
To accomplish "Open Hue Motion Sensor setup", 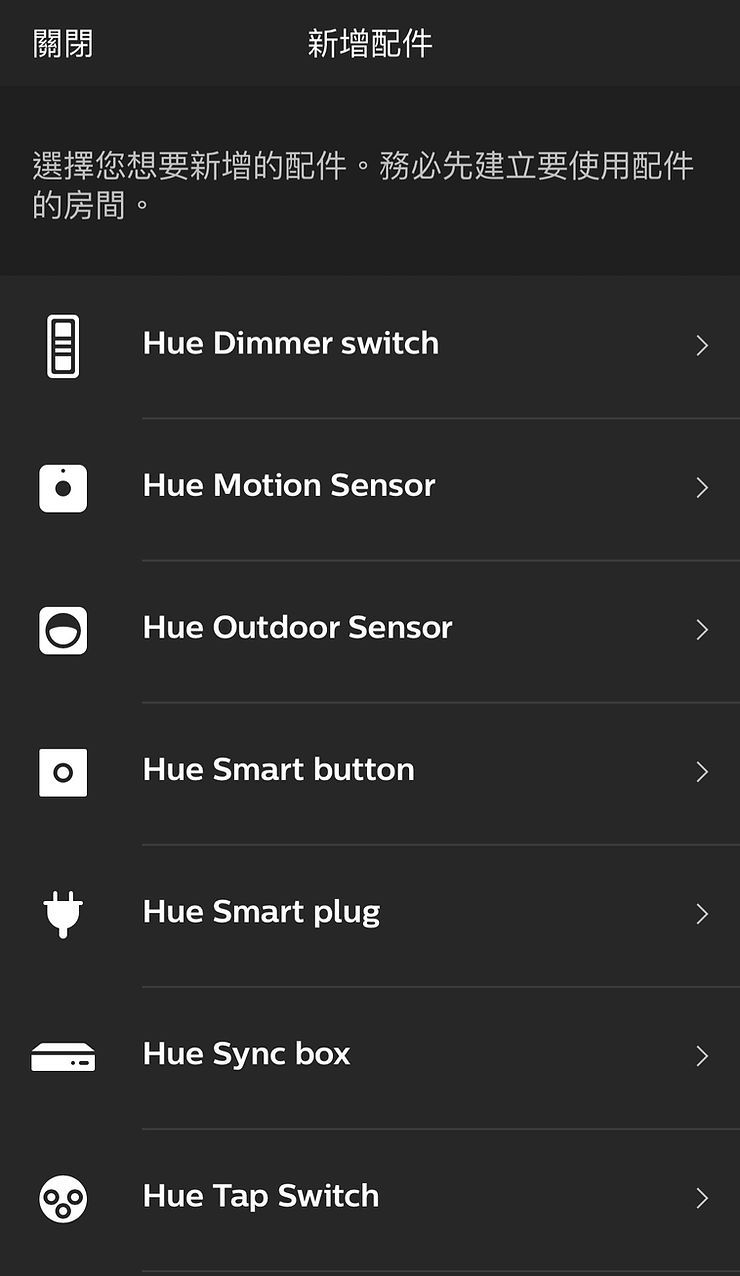I will coord(370,489).
